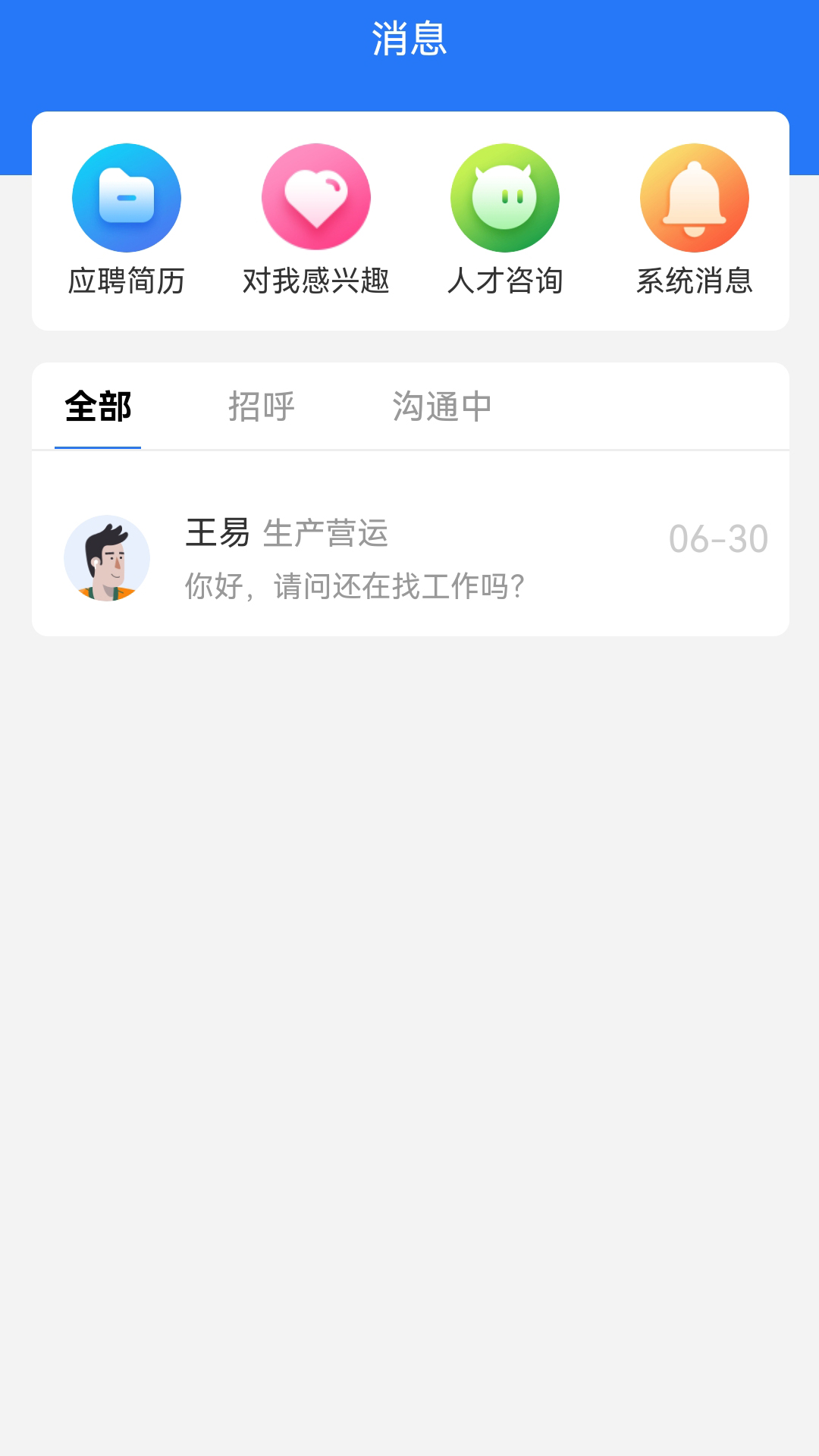Viewport: 819px width, 1456px height.
Task: Tap the 系统消息 text label
Action: pyautogui.click(x=694, y=283)
